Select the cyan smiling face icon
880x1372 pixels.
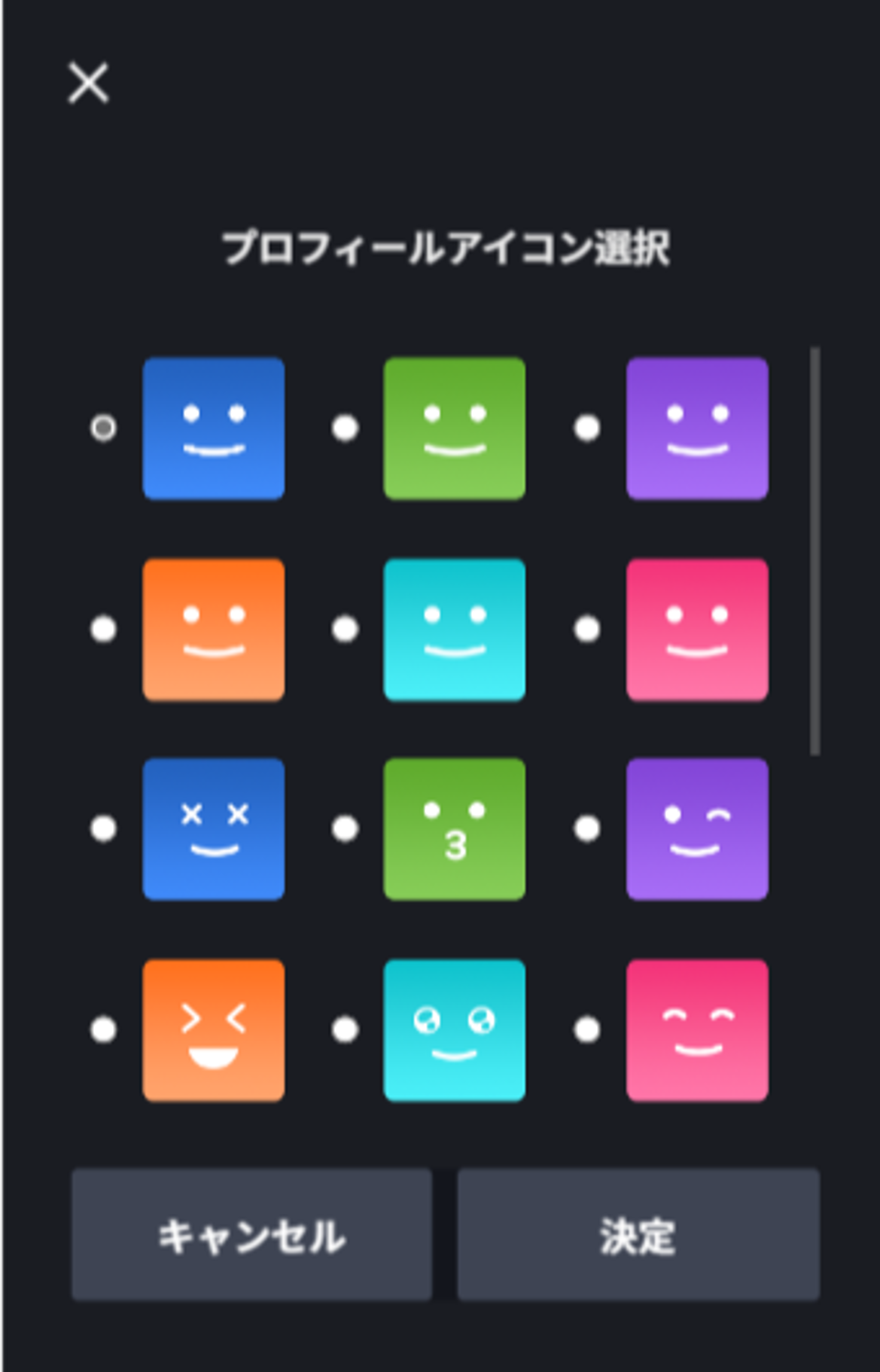pyautogui.click(x=453, y=631)
